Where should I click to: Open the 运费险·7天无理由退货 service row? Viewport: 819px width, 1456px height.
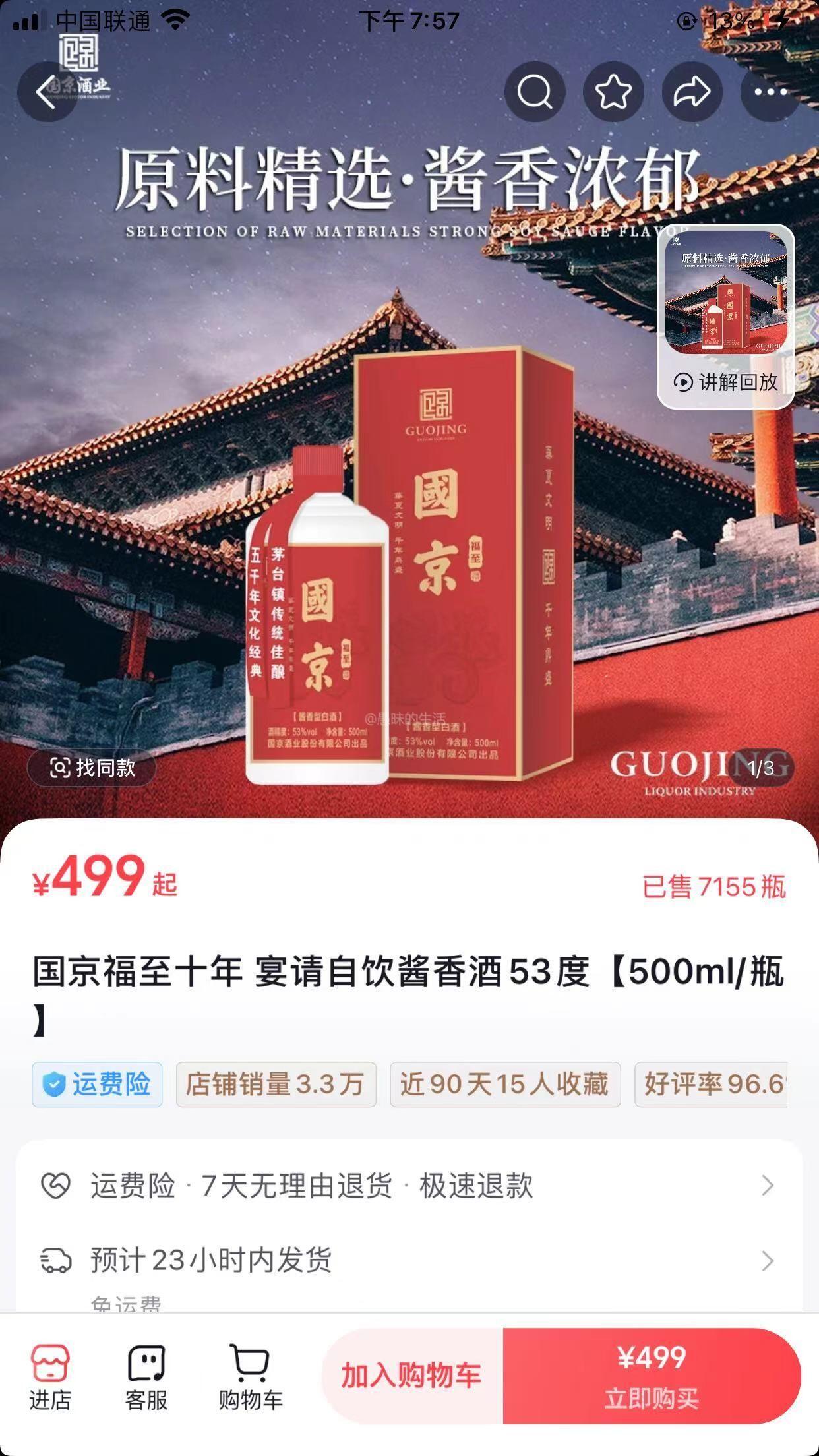point(409,1186)
